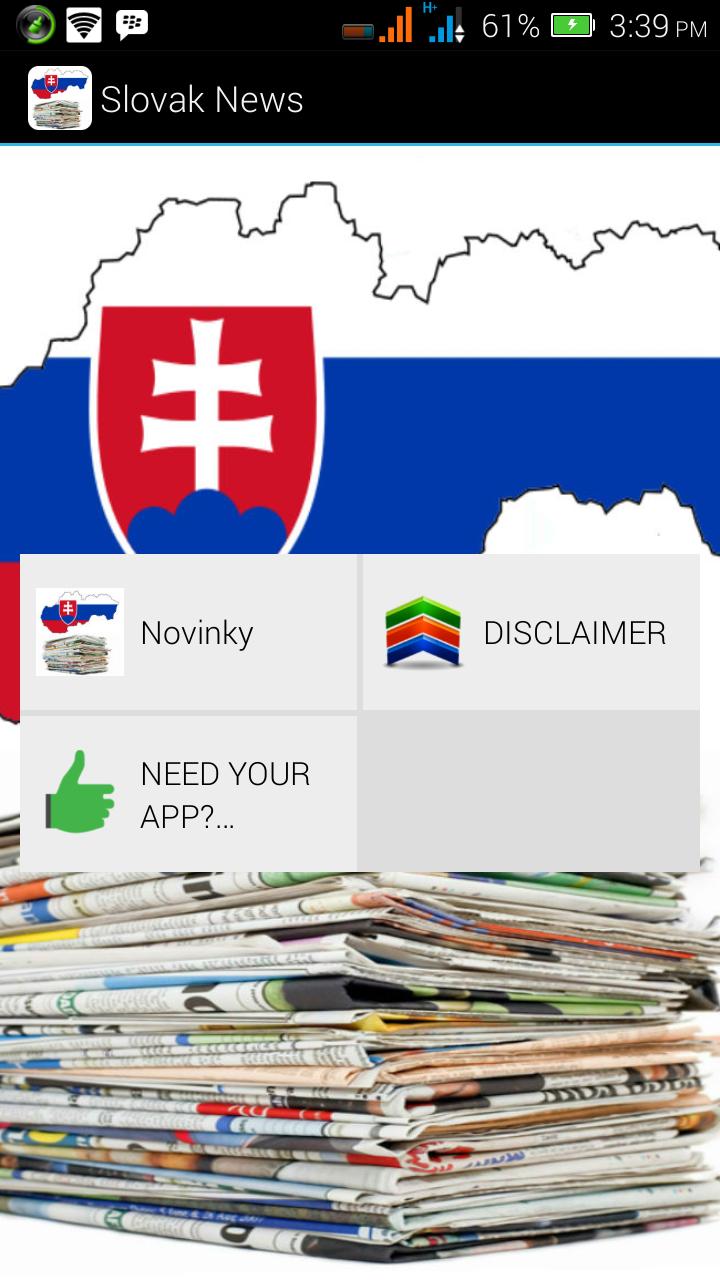Select the NEED YOUR APP? tile

click(188, 794)
